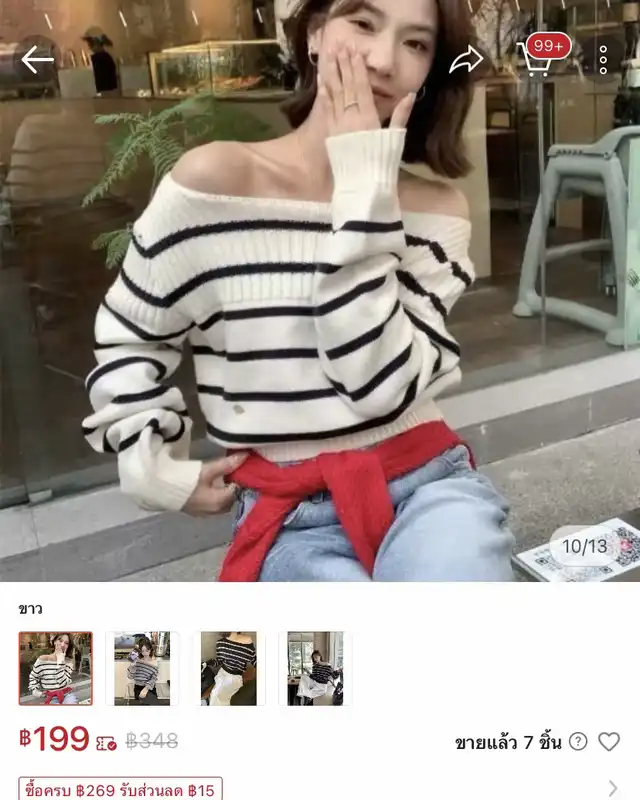Viewport: 640px width, 800px height.
Task: Add product to favorites with heart icon
Action: [608, 741]
